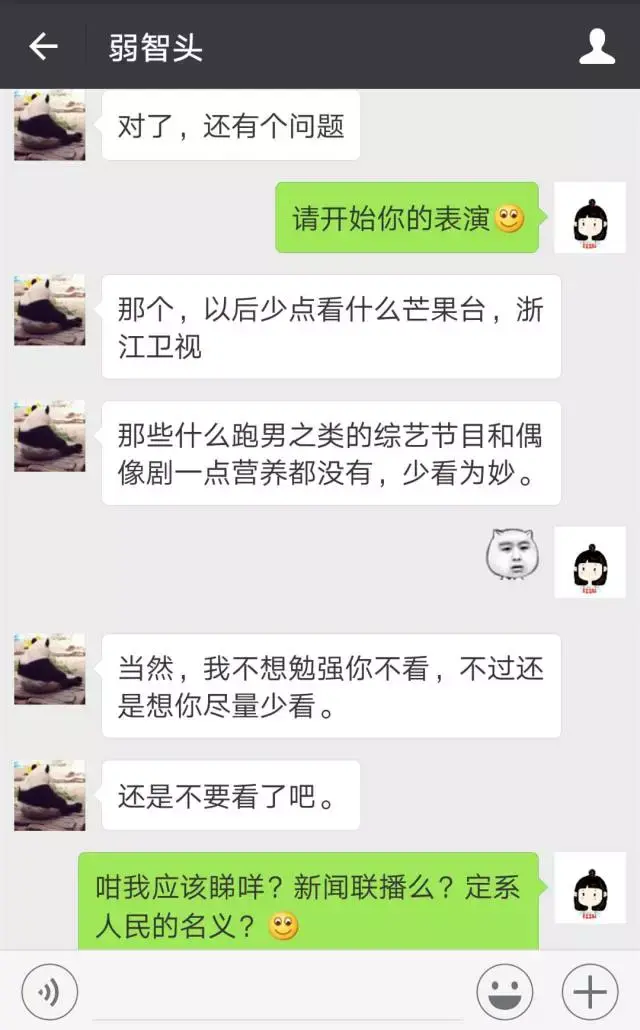
Task: Open the emoji picker
Action: point(505,992)
